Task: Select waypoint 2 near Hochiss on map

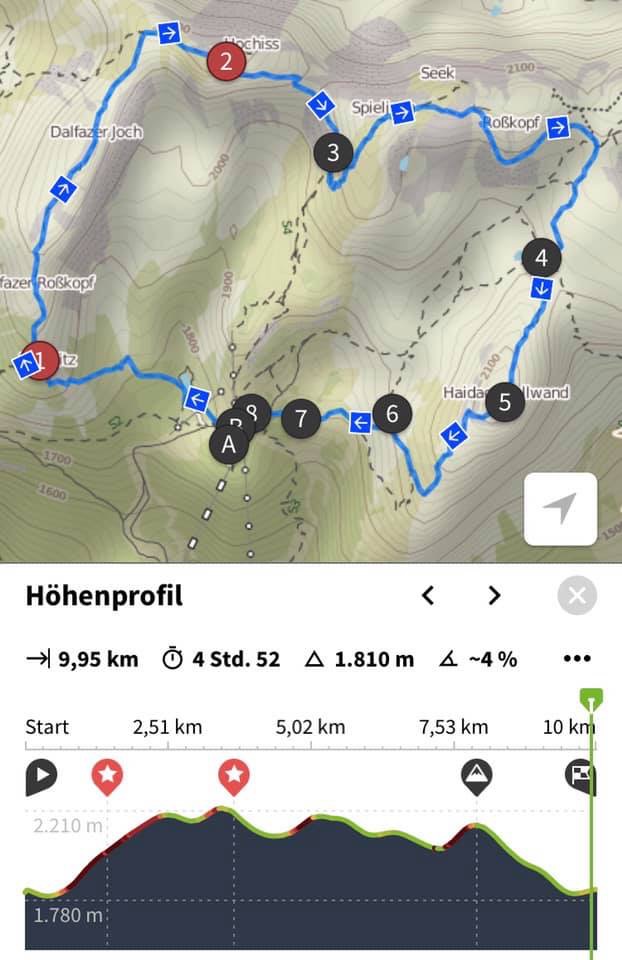Action: tap(227, 61)
